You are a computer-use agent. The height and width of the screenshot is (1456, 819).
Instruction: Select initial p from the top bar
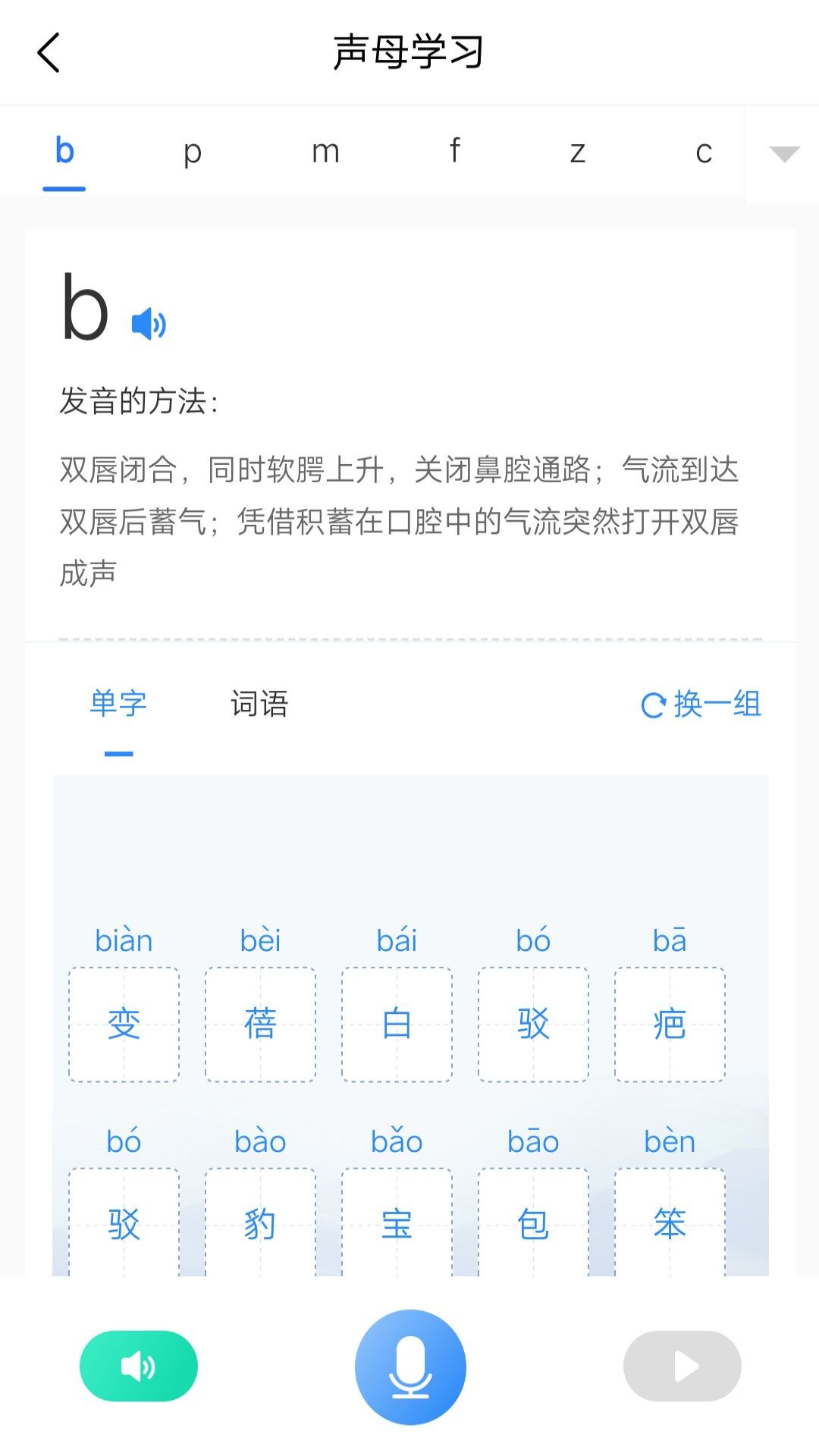[x=193, y=150]
